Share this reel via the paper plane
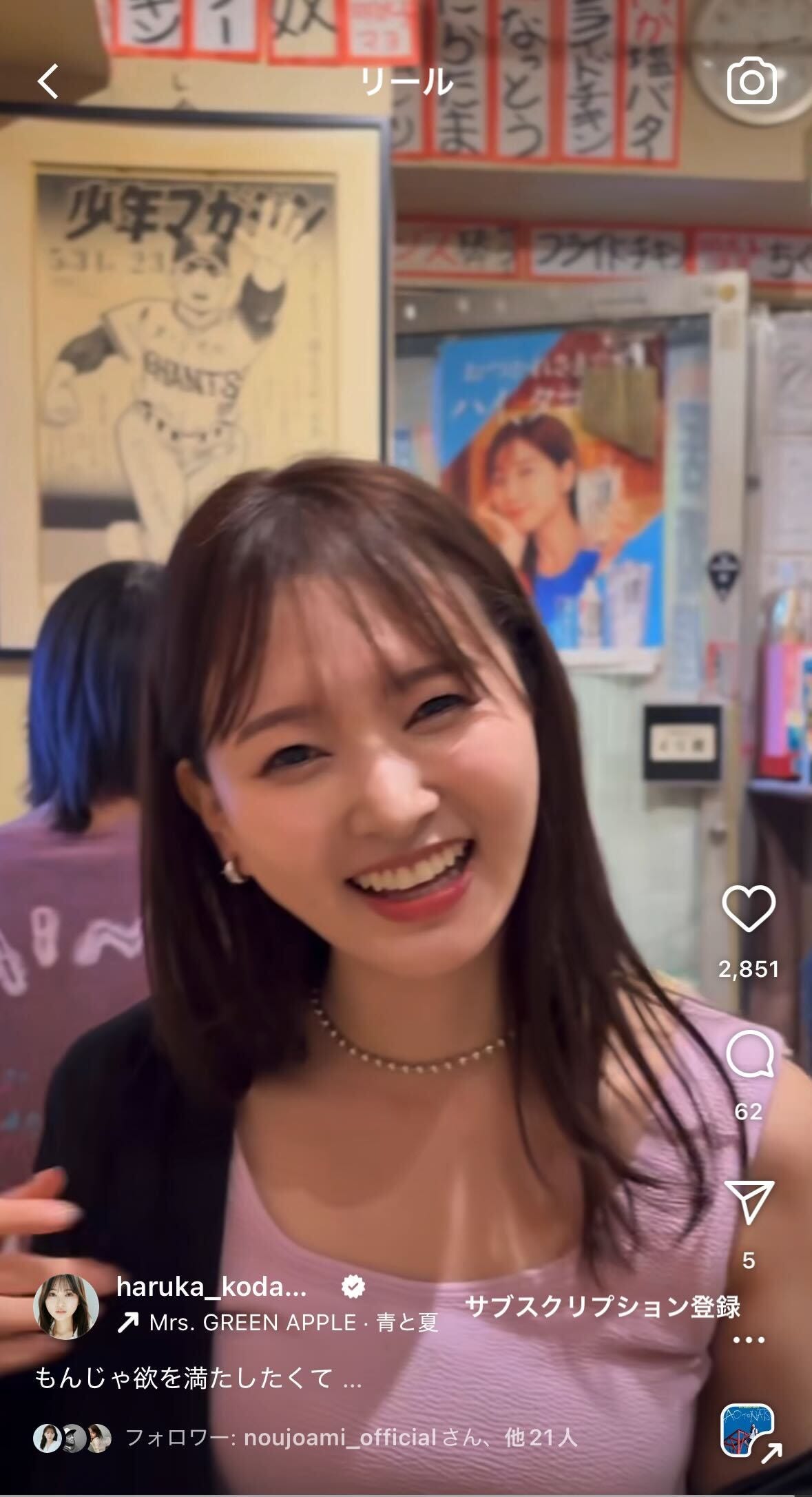812x1497 pixels. pos(749,1203)
